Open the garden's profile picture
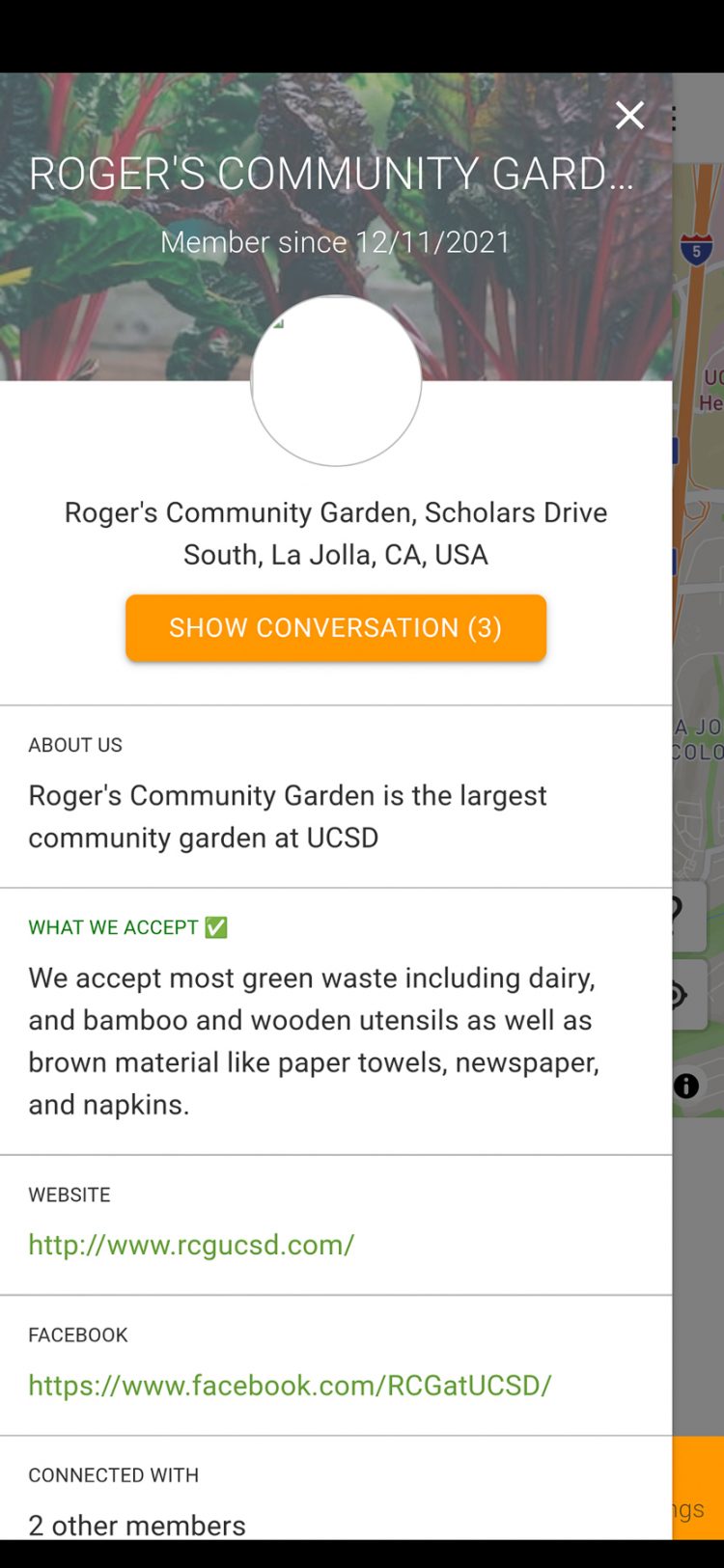This screenshot has height=1568, width=724. click(336, 381)
